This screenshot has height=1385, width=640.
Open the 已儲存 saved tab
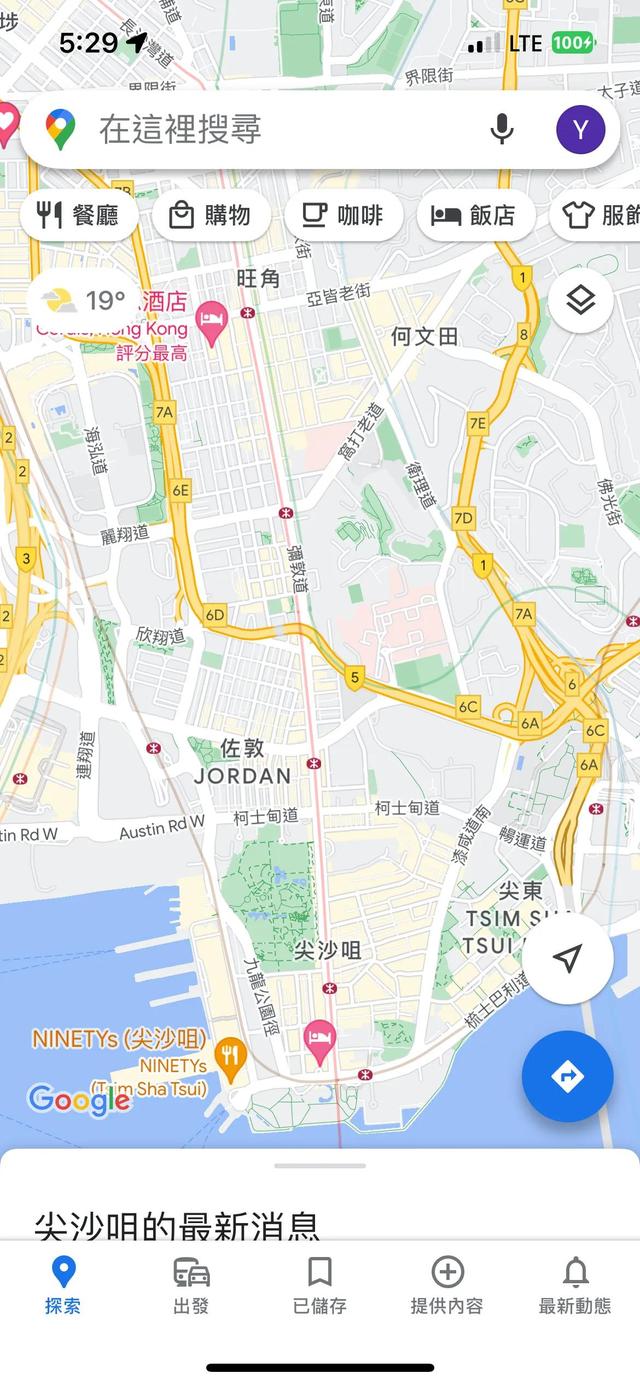(x=319, y=1286)
